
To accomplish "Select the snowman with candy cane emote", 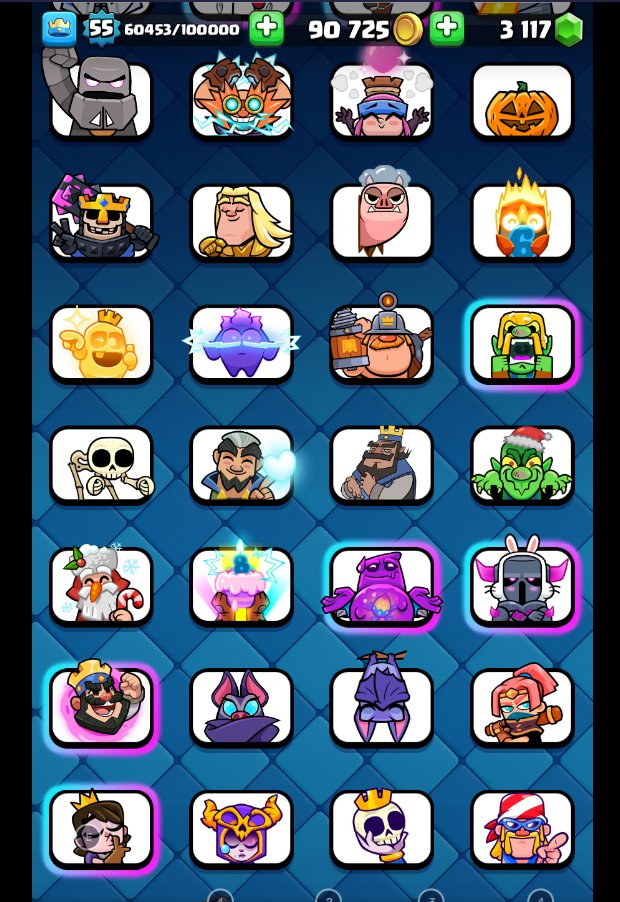I will point(101,587).
